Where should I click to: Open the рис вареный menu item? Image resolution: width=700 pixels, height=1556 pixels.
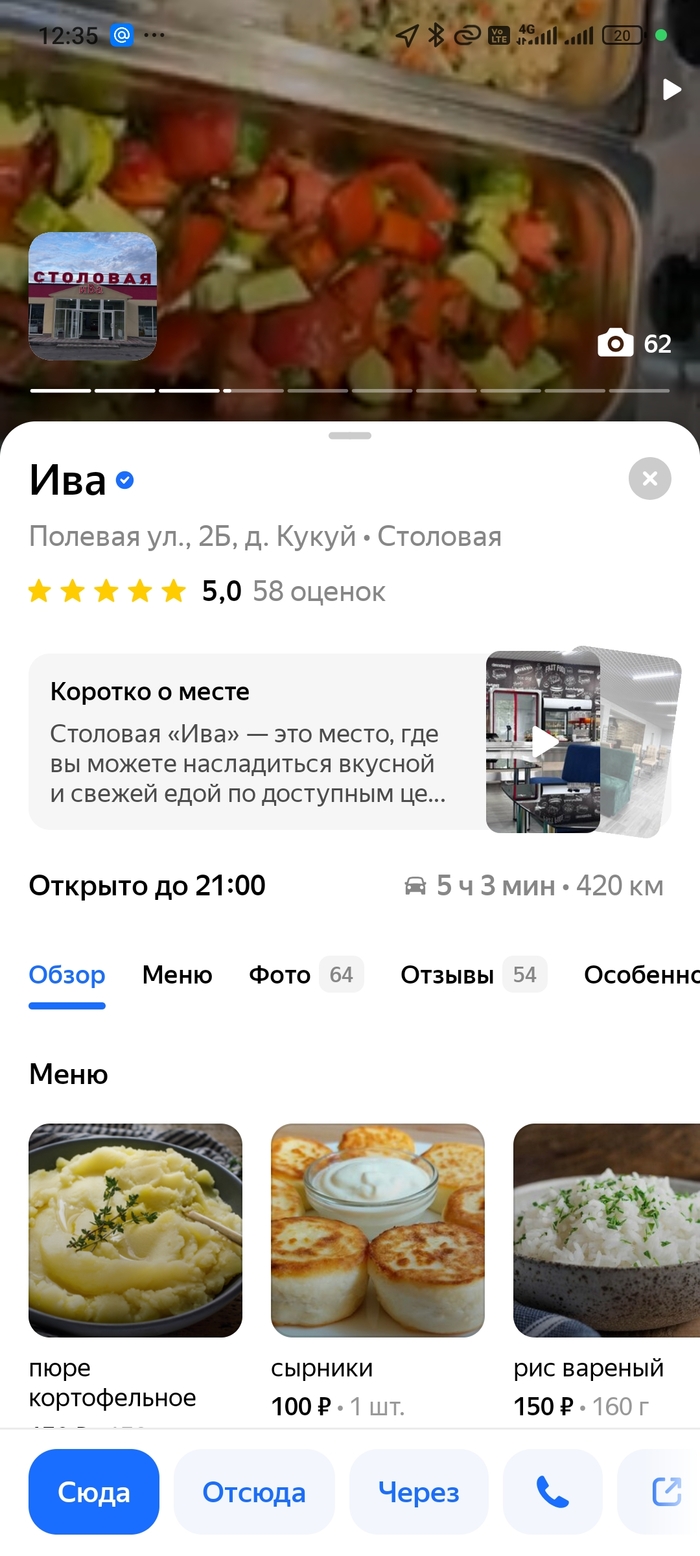(x=606, y=1230)
